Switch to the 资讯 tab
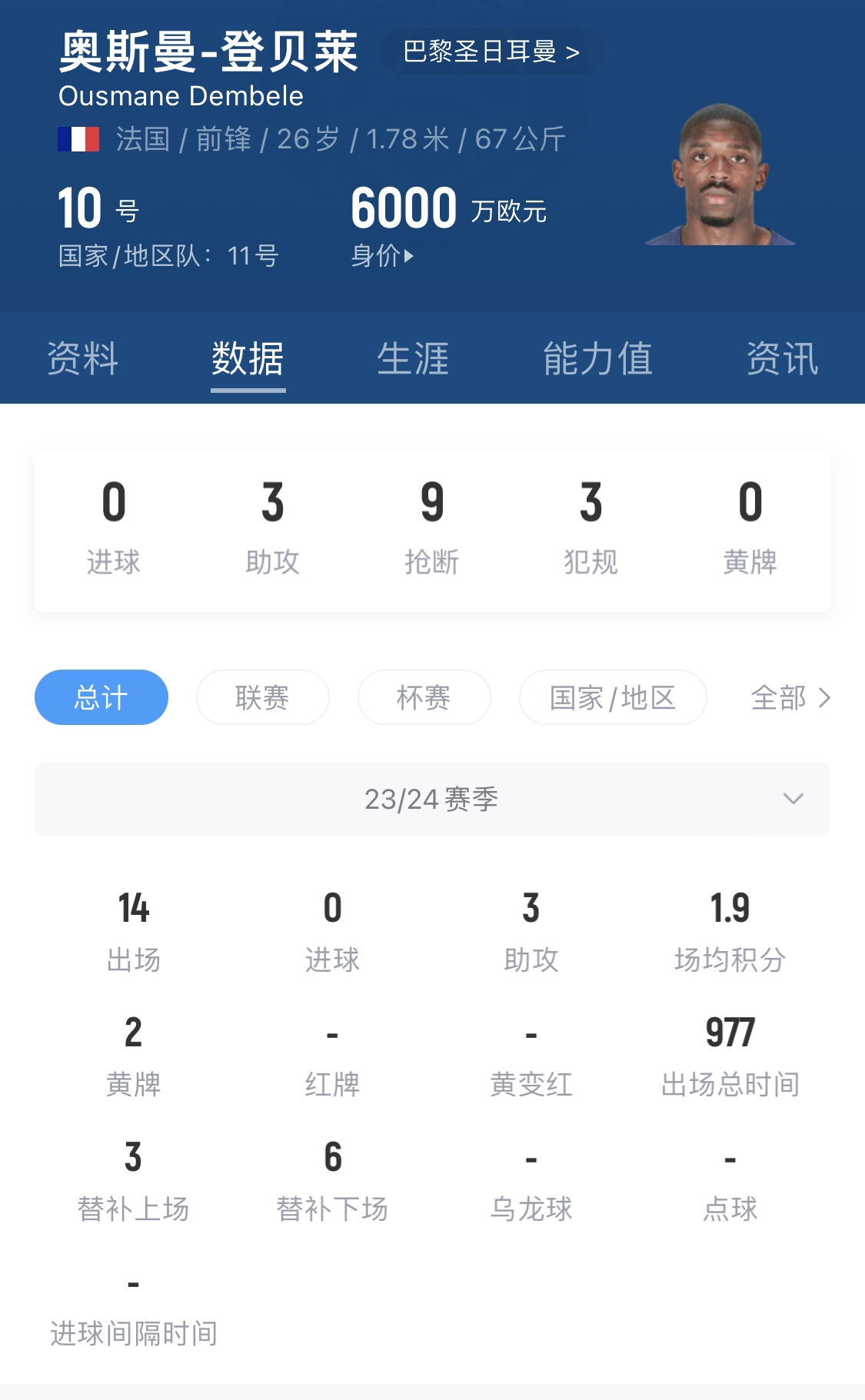 tap(782, 358)
